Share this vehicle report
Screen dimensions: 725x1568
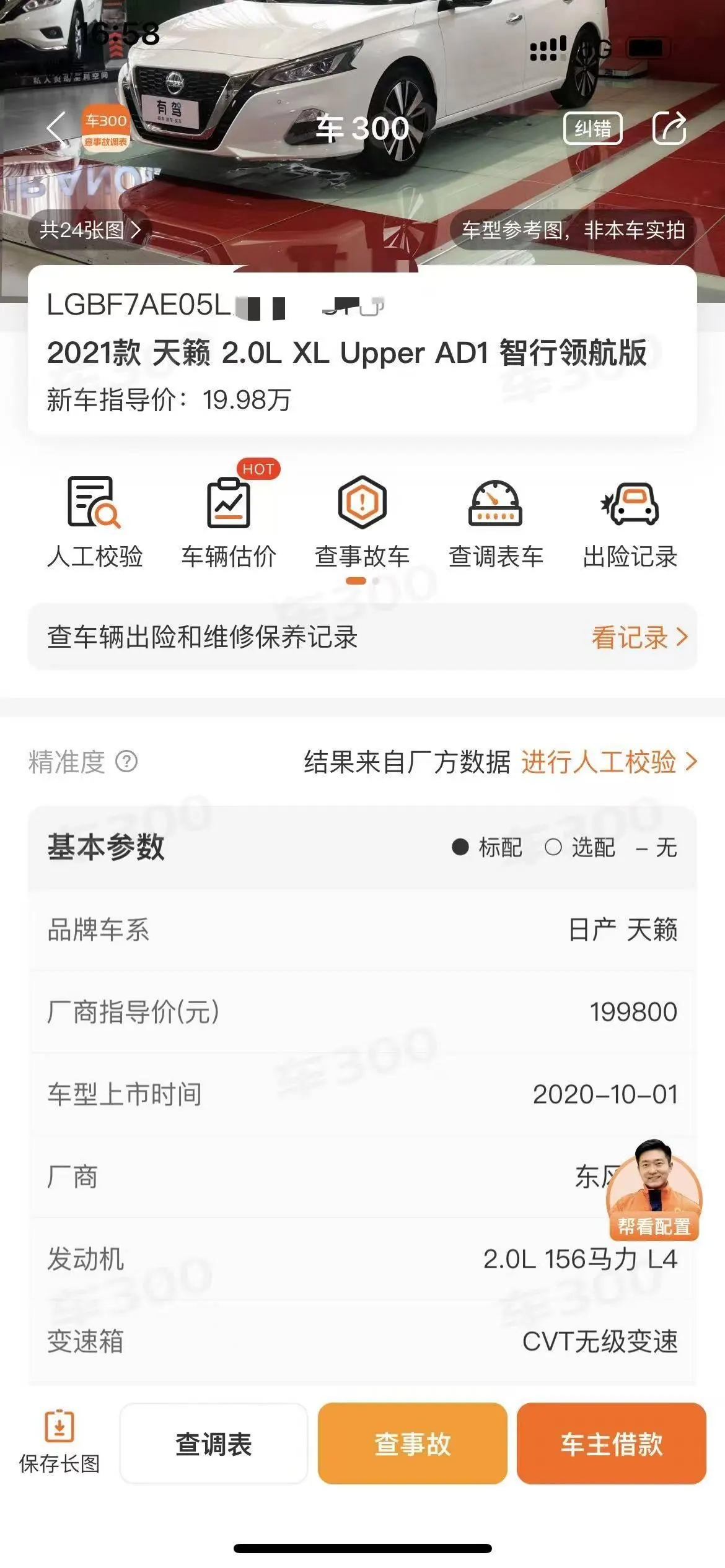(x=670, y=128)
